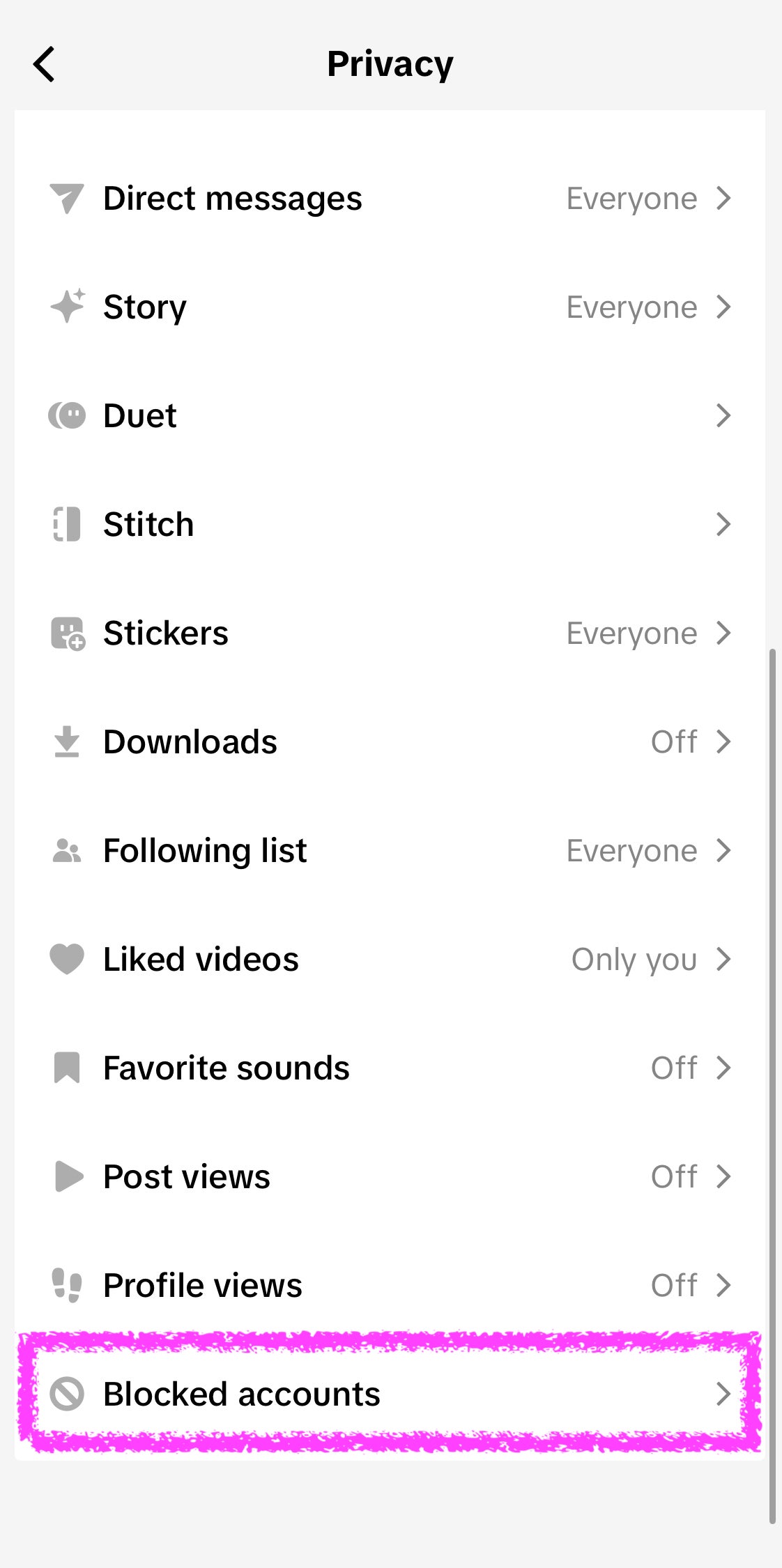Screen dimensions: 782x1568
Task: Open Blocked accounts list
Action: [x=390, y=1394]
